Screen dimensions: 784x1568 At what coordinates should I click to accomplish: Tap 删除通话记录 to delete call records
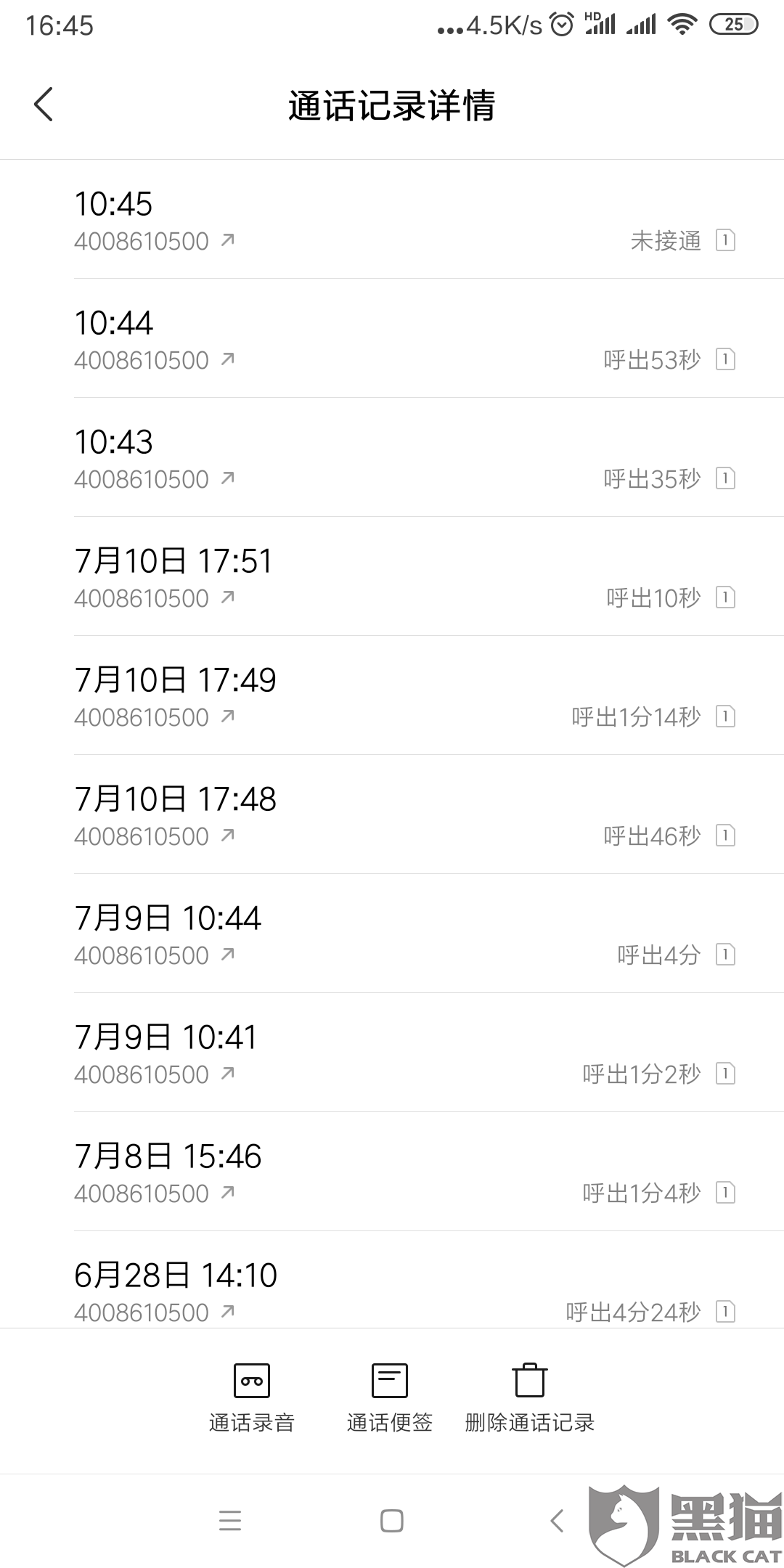pos(529,1397)
